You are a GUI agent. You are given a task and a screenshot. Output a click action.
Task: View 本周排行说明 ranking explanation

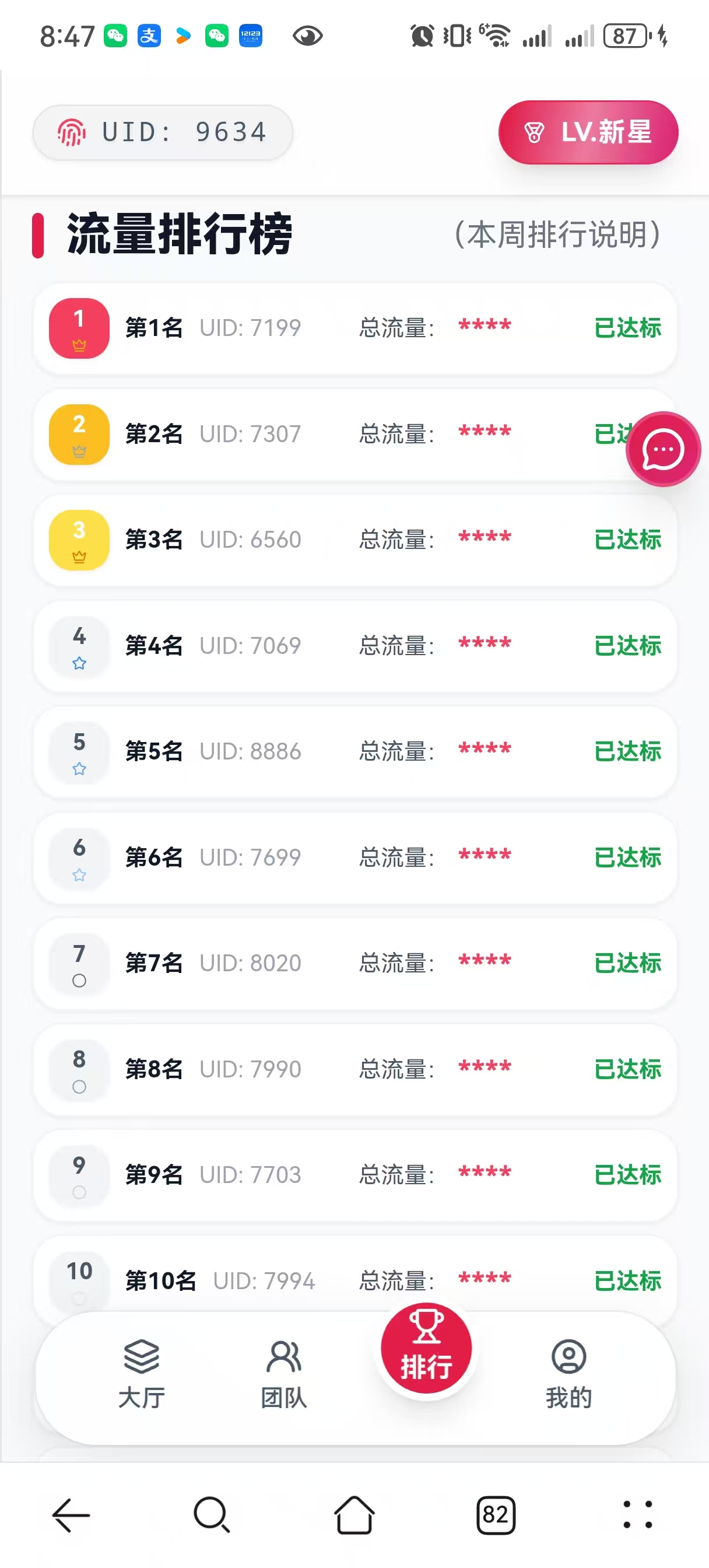pos(557,235)
